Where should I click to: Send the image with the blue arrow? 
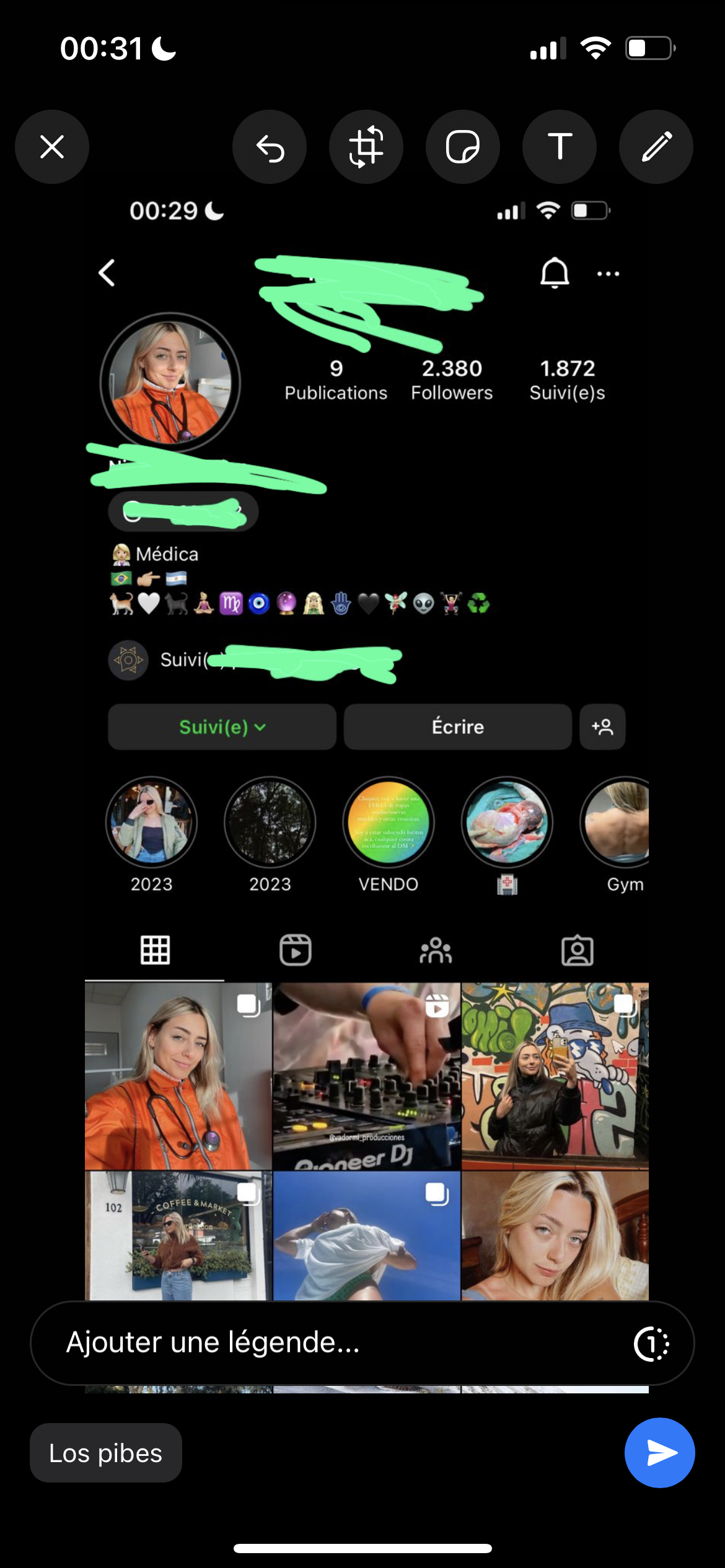tap(660, 1453)
